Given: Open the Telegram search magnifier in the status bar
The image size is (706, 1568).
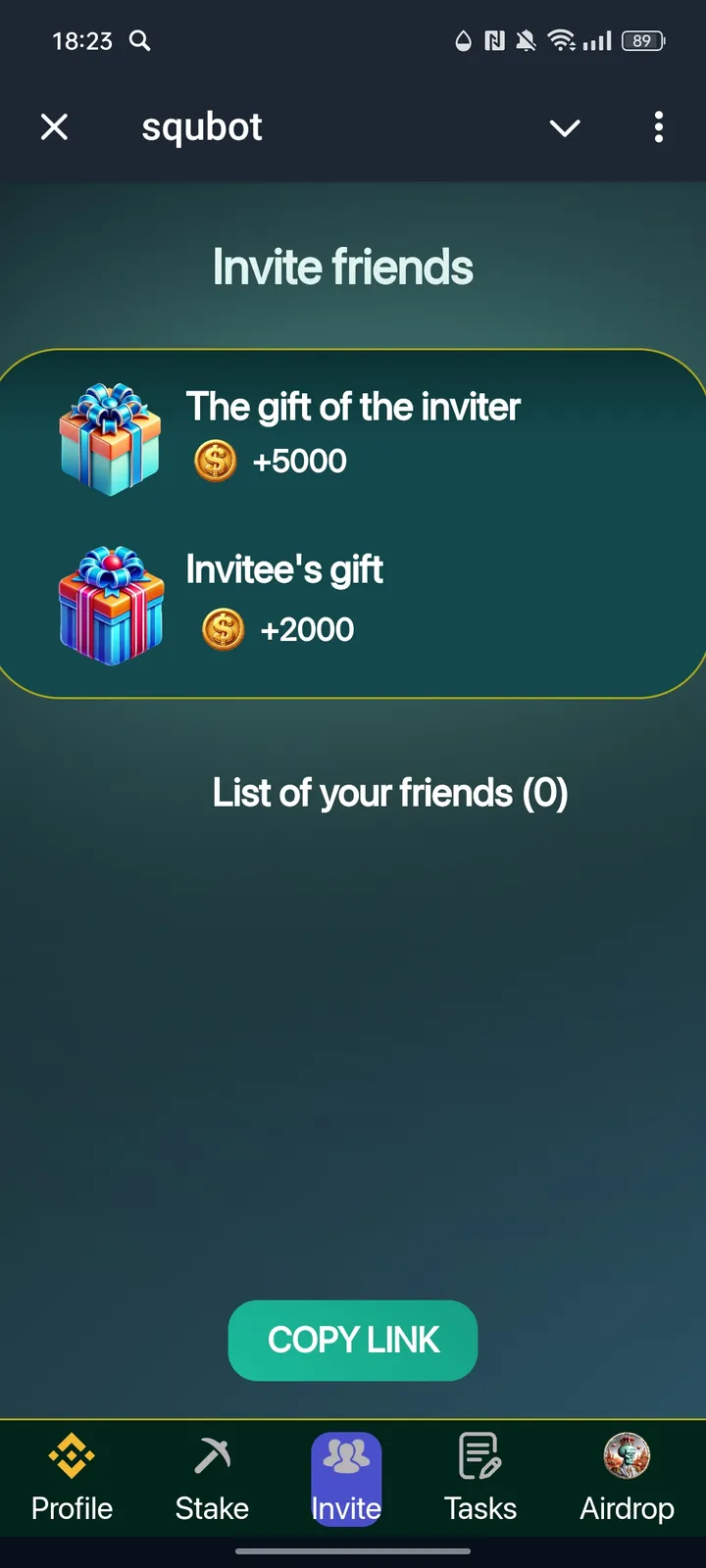Looking at the screenshot, I should (x=138, y=41).
